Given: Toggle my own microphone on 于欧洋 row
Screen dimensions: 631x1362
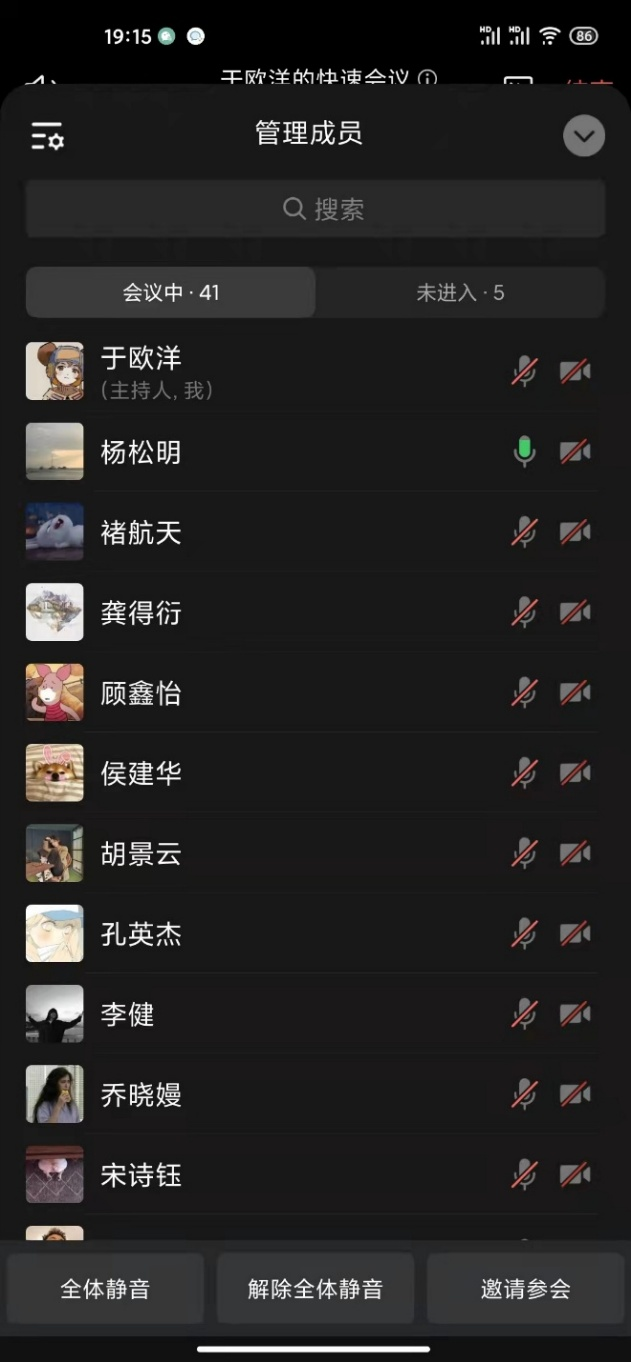Looking at the screenshot, I should (x=524, y=372).
